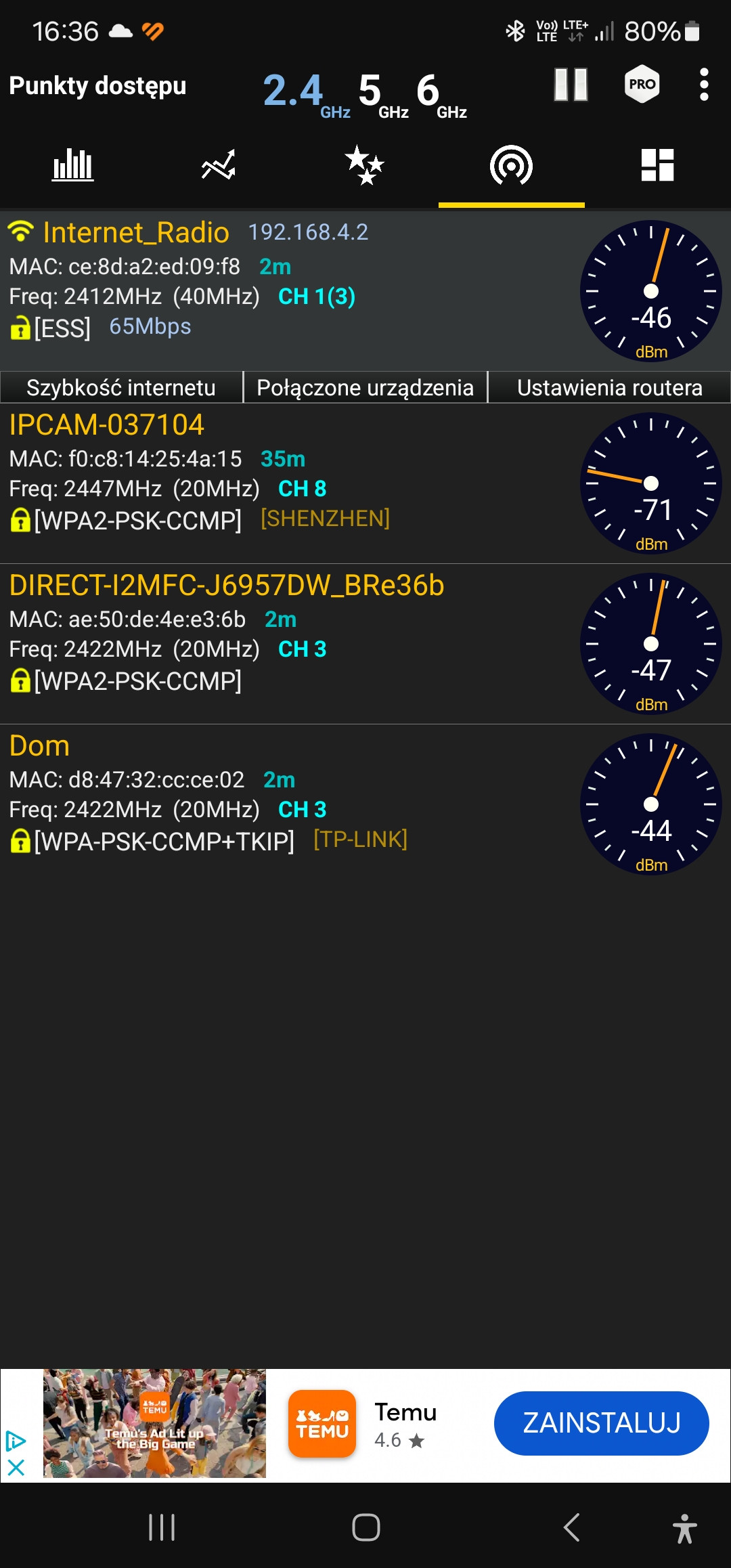Select the 5 GHz band filter

coord(383,94)
